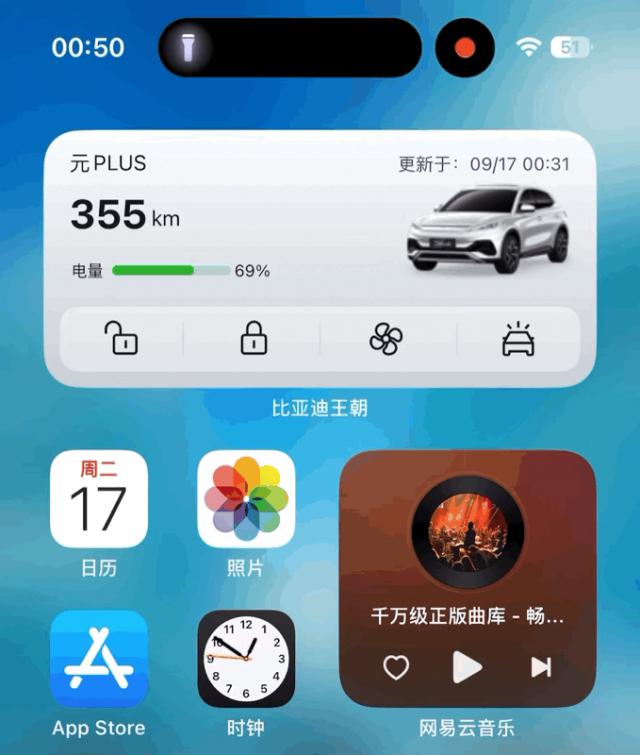Turn on the air conditioning fan icon
Screen dimensions: 640x755
coord(386,340)
